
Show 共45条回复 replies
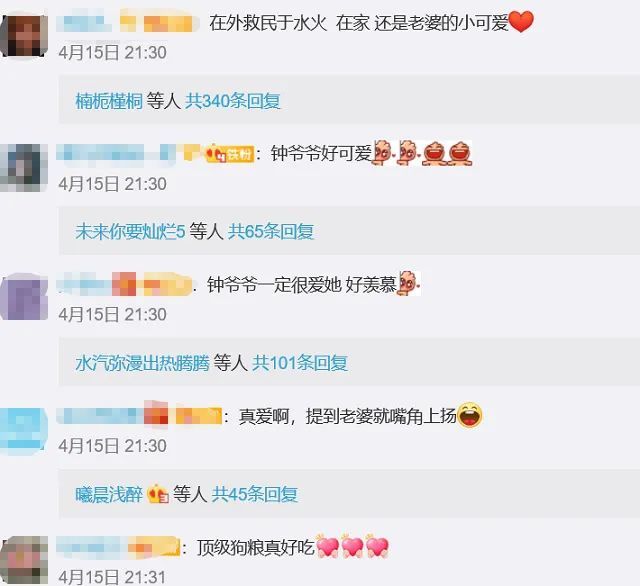(255, 494)
